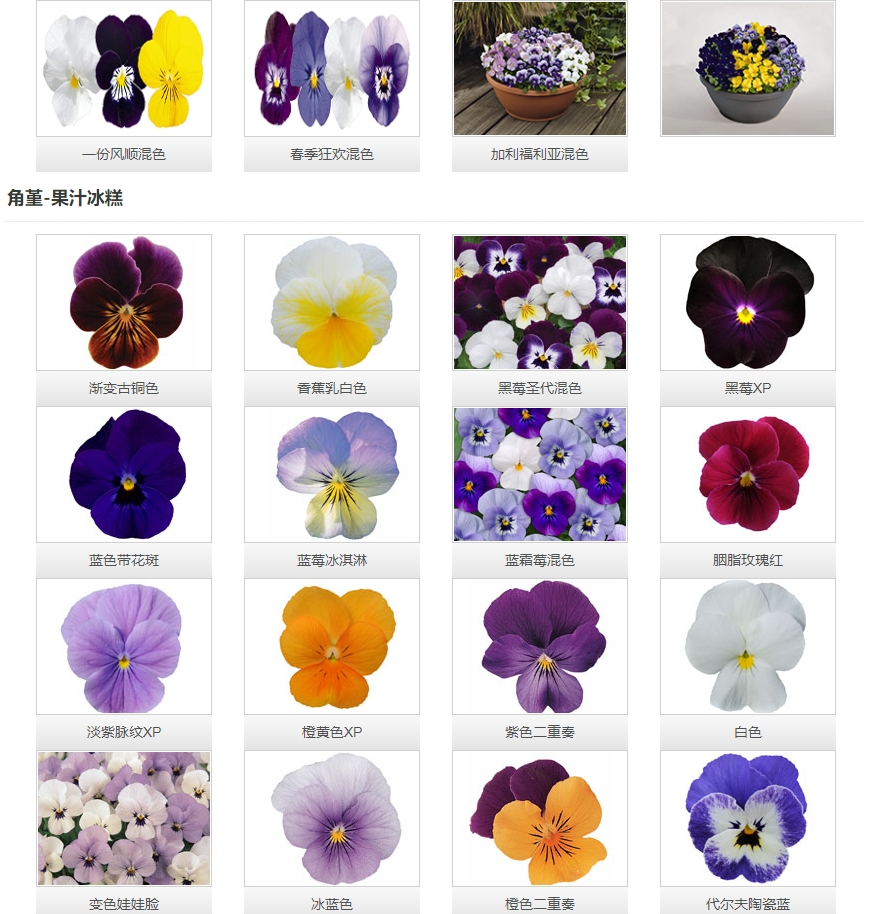Tap the 黑莓圣代混色 tile
The image size is (873, 914).
pyautogui.click(x=540, y=303)
